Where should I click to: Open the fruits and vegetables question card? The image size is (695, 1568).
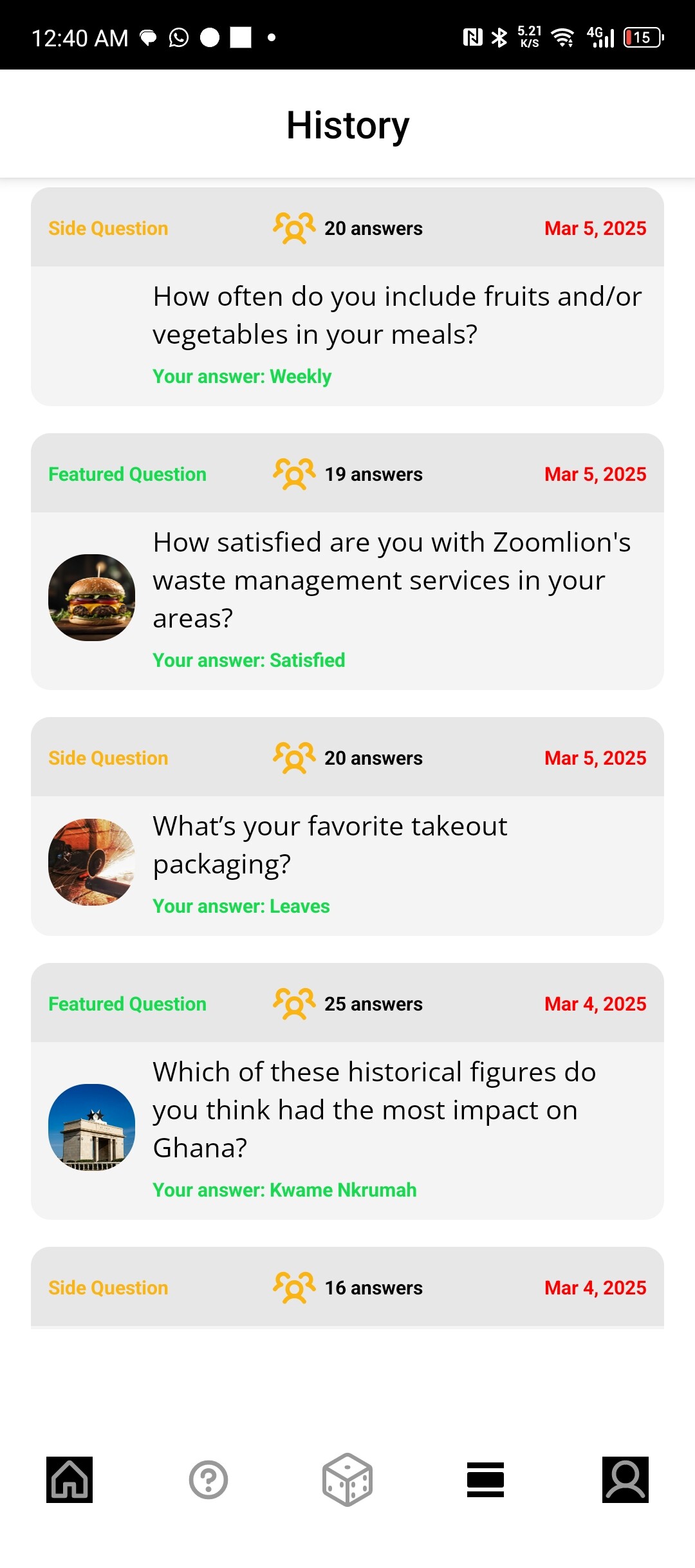(398, 316)
